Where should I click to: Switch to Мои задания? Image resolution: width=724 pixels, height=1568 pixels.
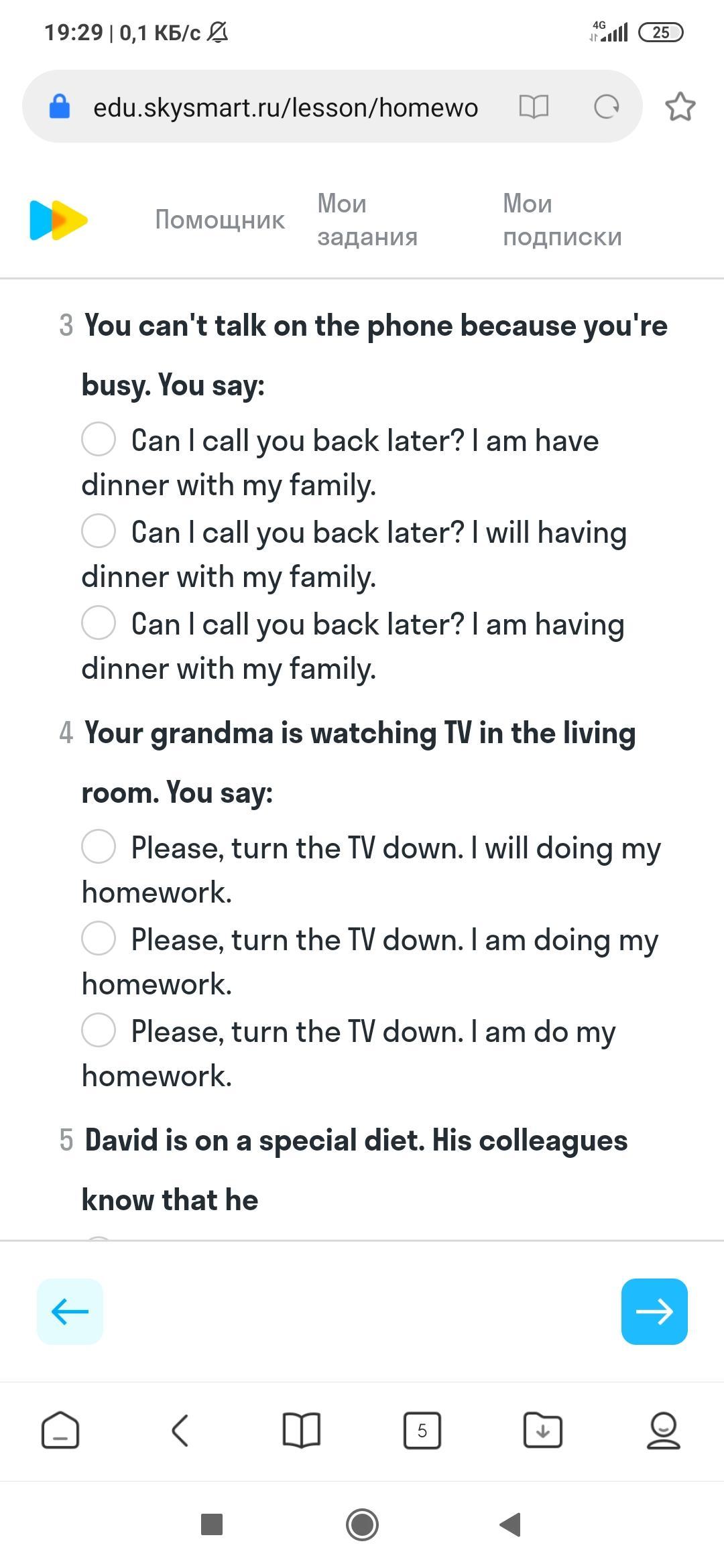367,220
